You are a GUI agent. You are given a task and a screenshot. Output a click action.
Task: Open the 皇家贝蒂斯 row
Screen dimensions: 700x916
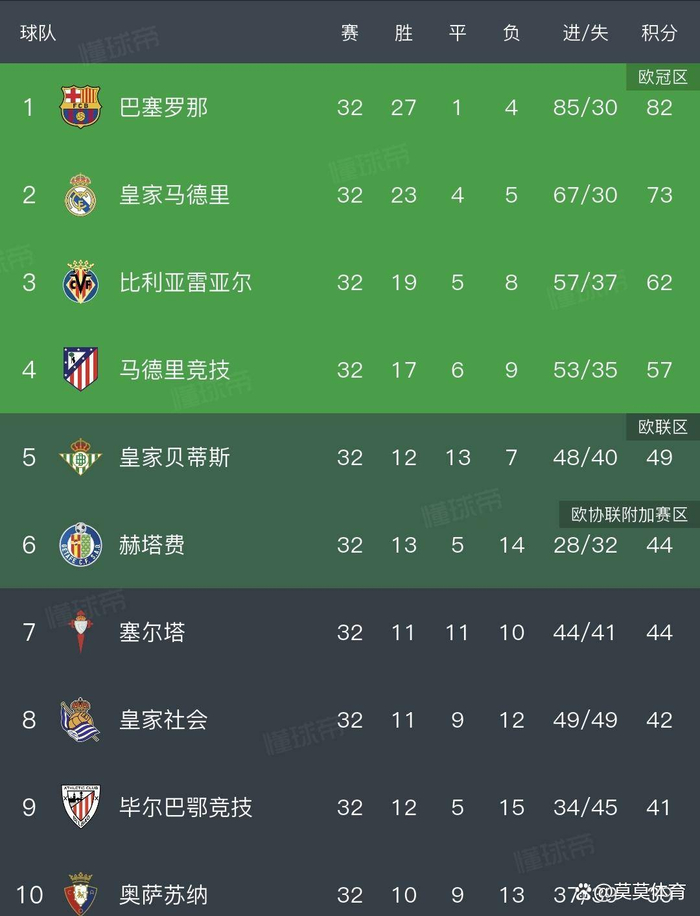tap(350, 457)
